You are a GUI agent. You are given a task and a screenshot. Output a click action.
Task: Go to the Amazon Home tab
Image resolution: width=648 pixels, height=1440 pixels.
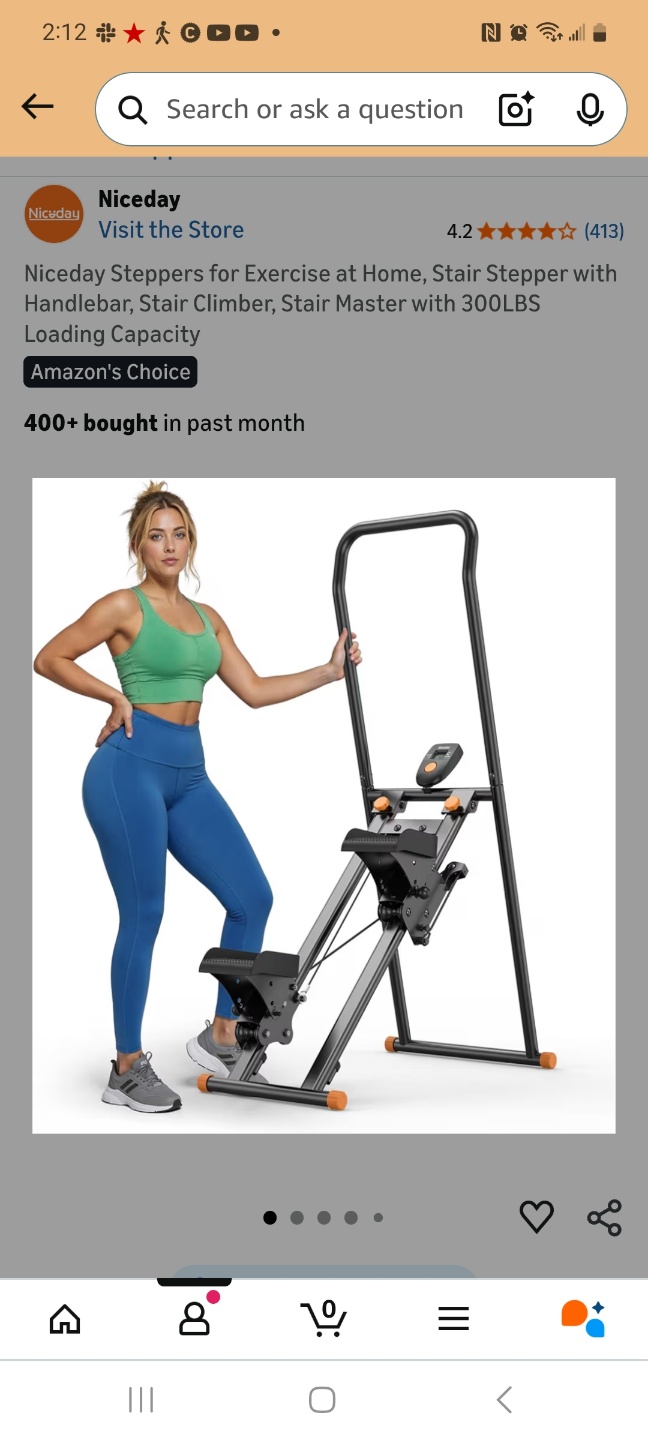coord(65,1319)
